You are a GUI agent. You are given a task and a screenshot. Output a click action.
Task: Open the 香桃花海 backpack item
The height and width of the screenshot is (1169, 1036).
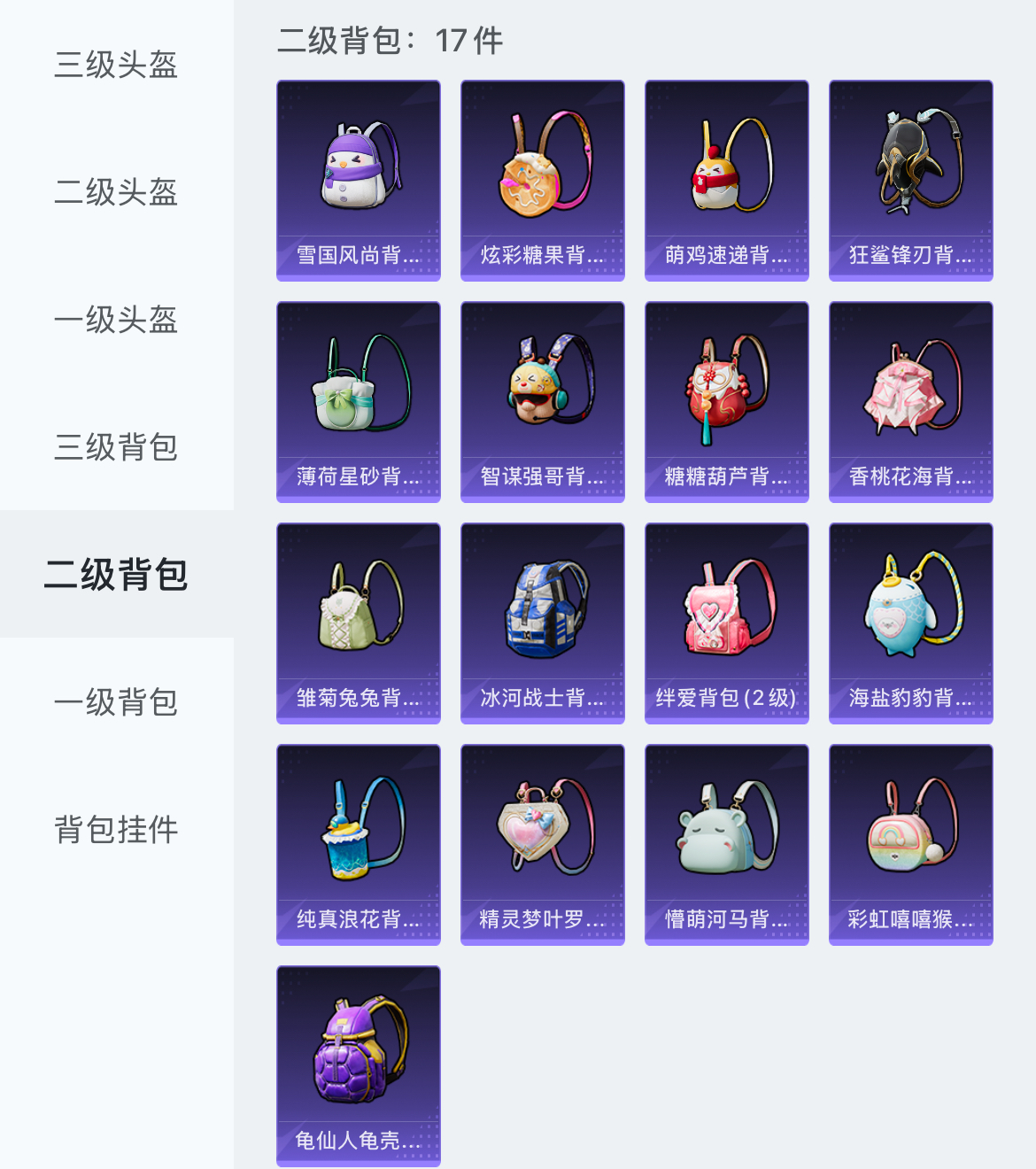(911, 402)
